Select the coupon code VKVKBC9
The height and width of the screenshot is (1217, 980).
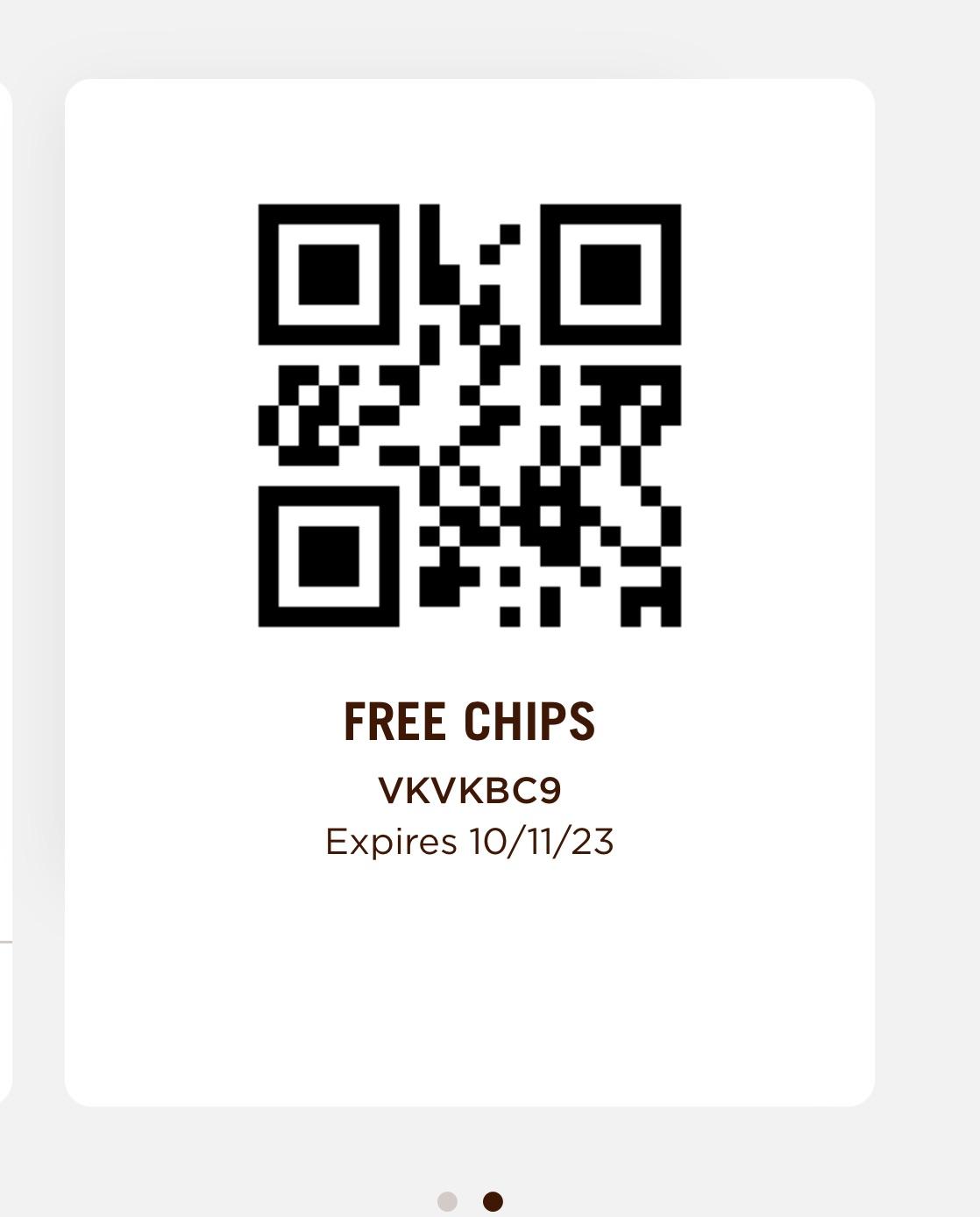(471, 790)
